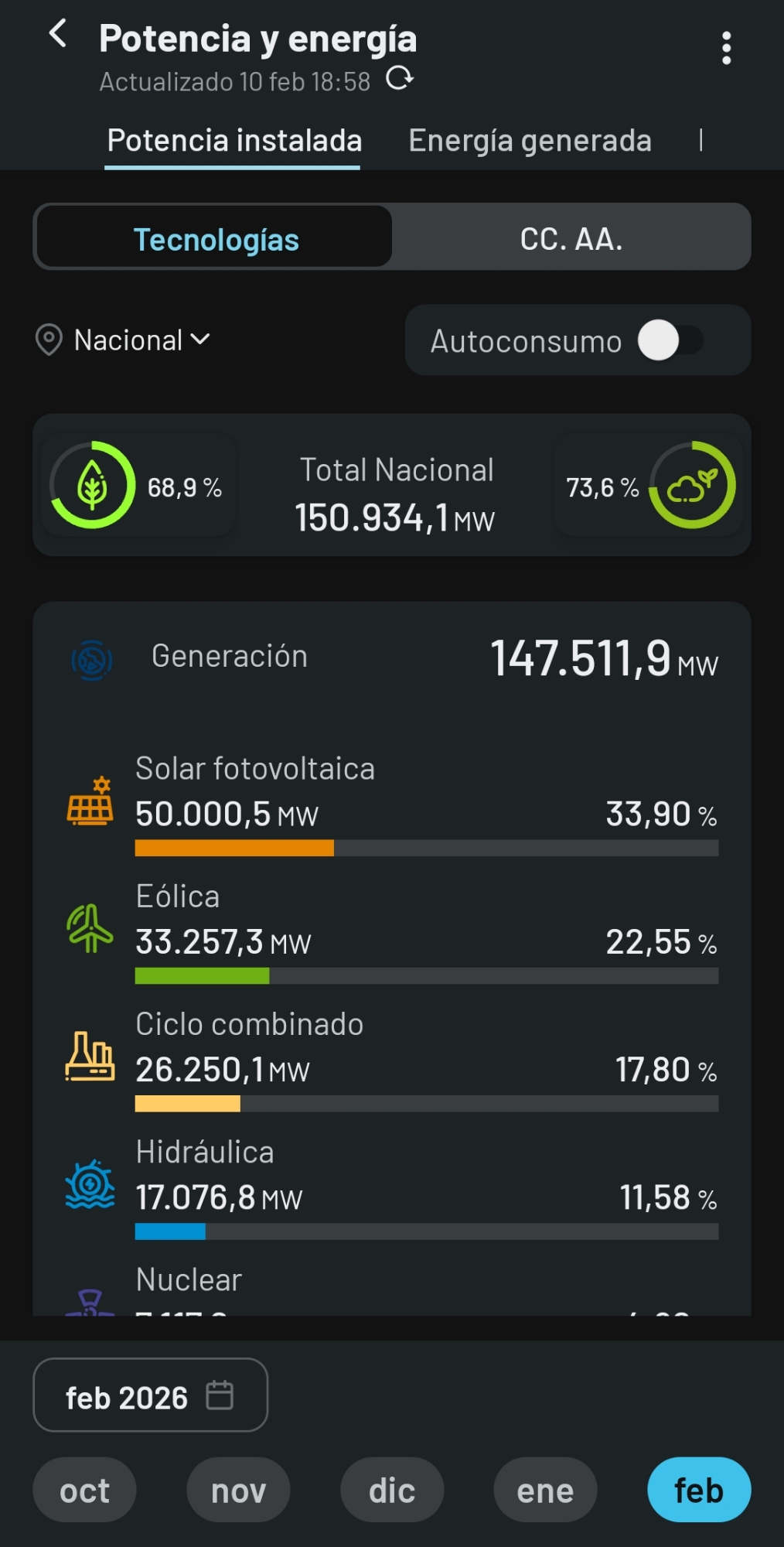Switch to the CC. AA. segment
This screenshot has height=1547, width=784.
coord(571,238)
